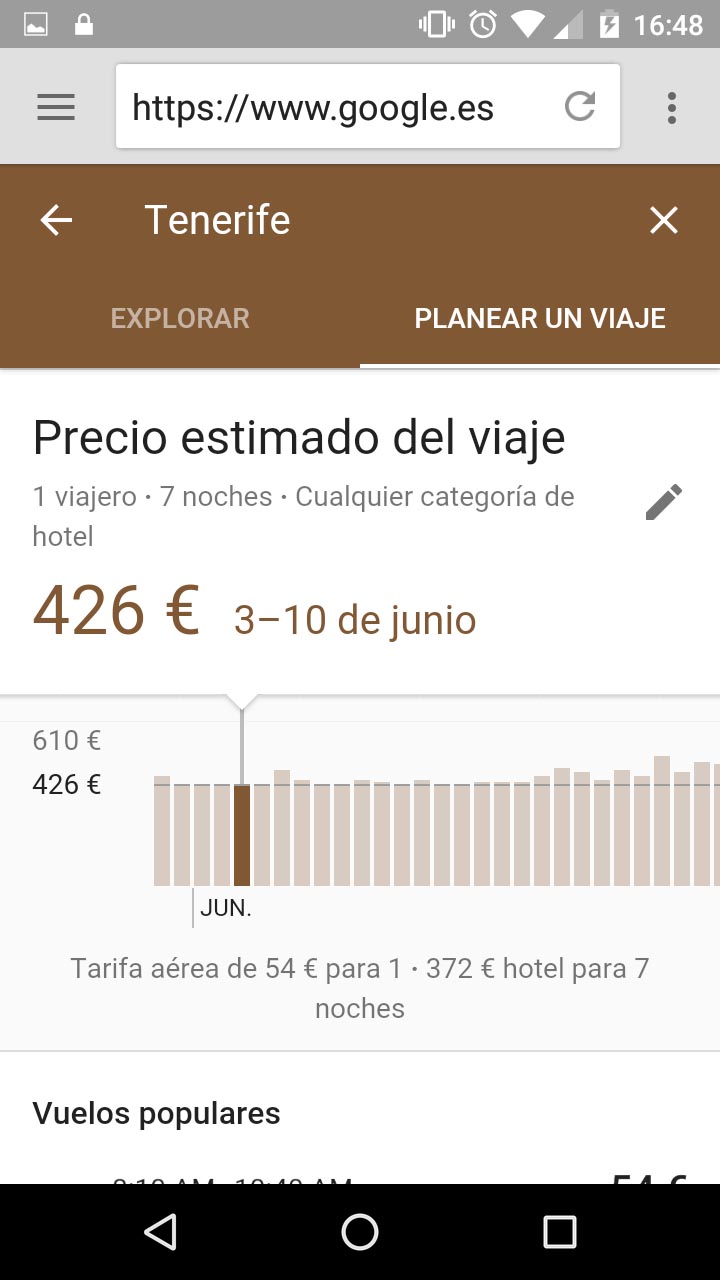Image resolution: width=720 pixels, height=1280 pixels.
Task: Edit trip details with pencil icon
Action: point(664,502)
